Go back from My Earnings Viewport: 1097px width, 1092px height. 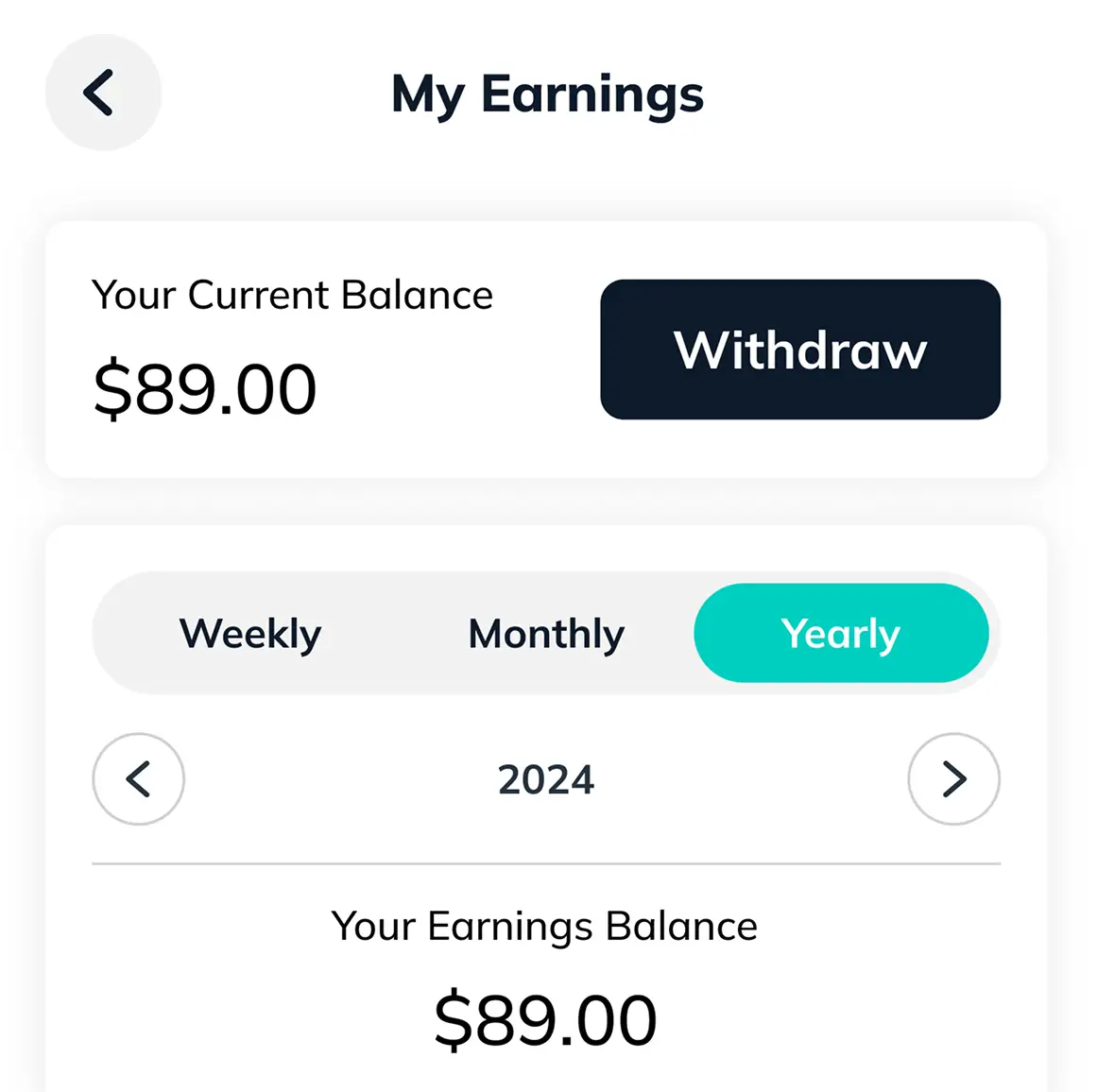click(102, 93)
